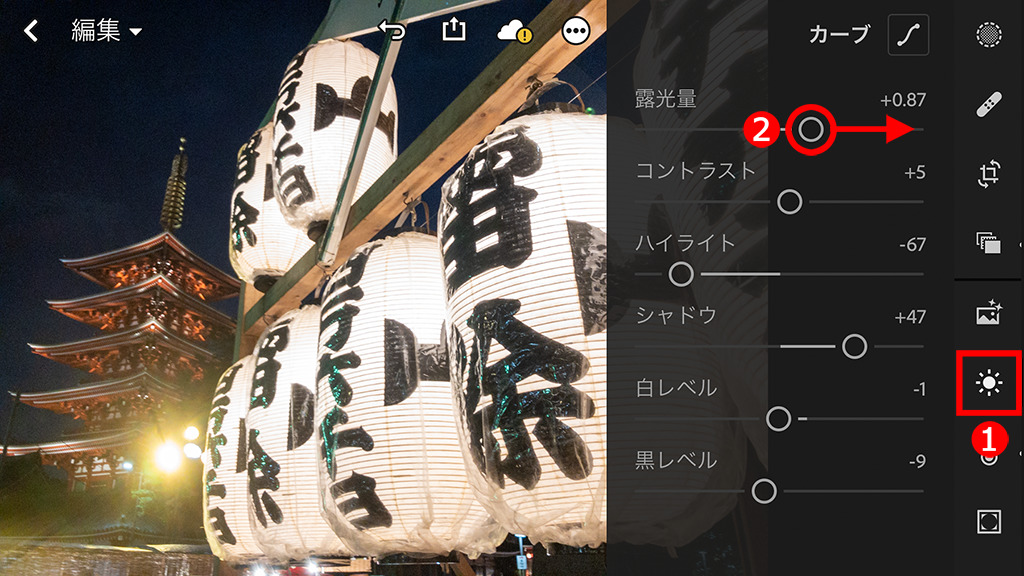The image size is (1024, 576).
Task: Tap the 露光量 slider handle
Action: [811, 129]
